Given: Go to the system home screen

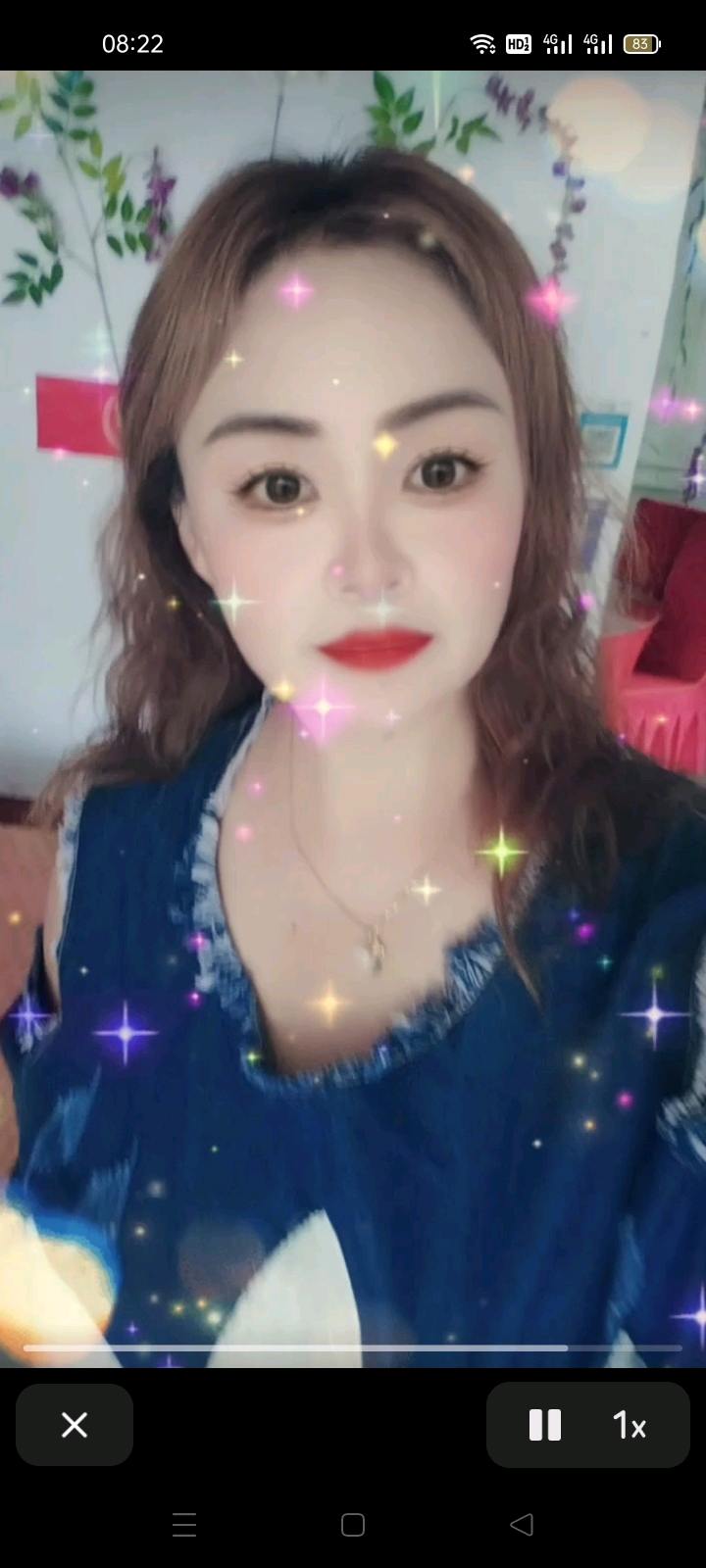Looking at the screenshot, I should pos(353,1524).
